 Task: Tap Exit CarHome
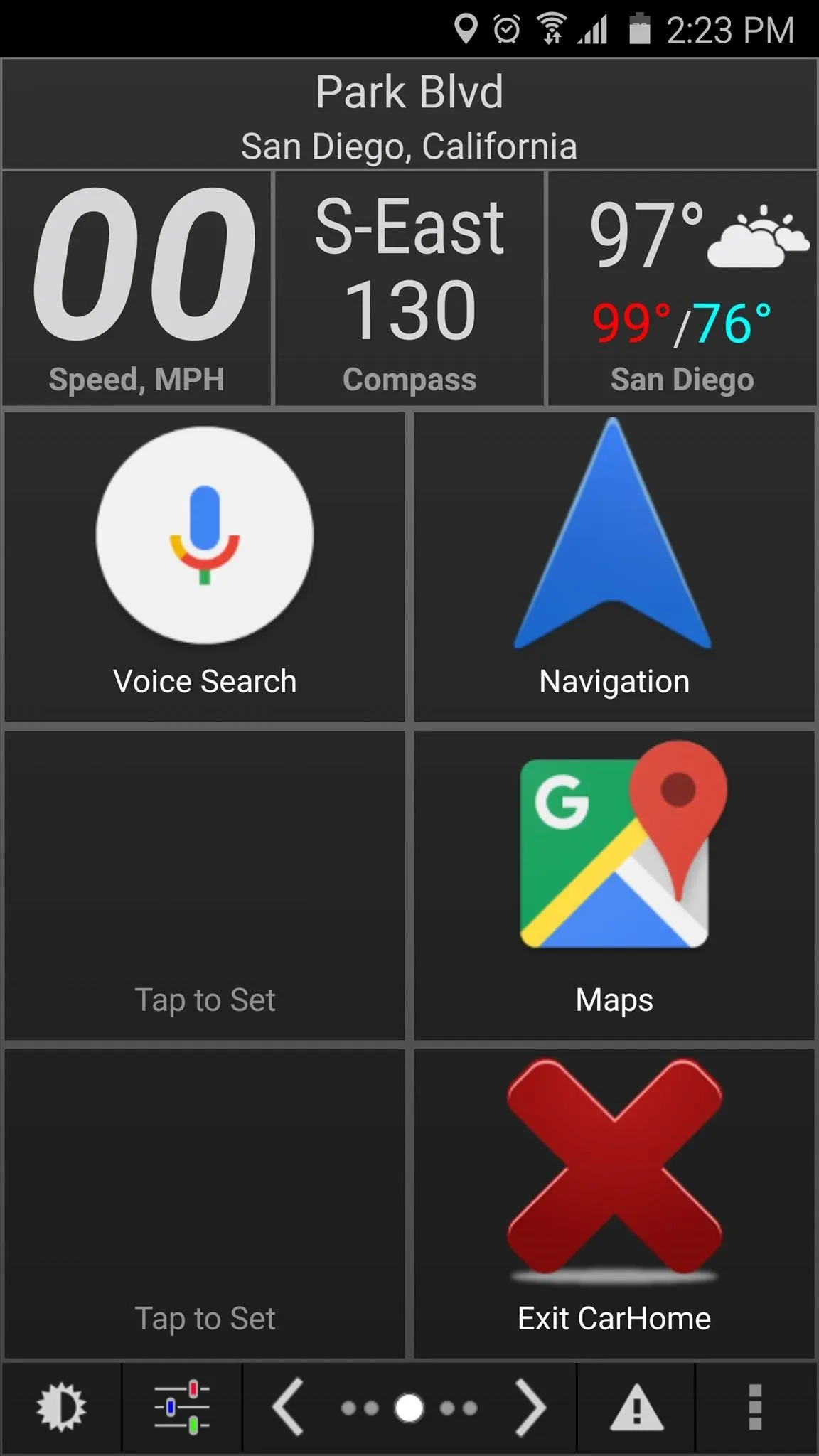click(x=614, y=1204)
